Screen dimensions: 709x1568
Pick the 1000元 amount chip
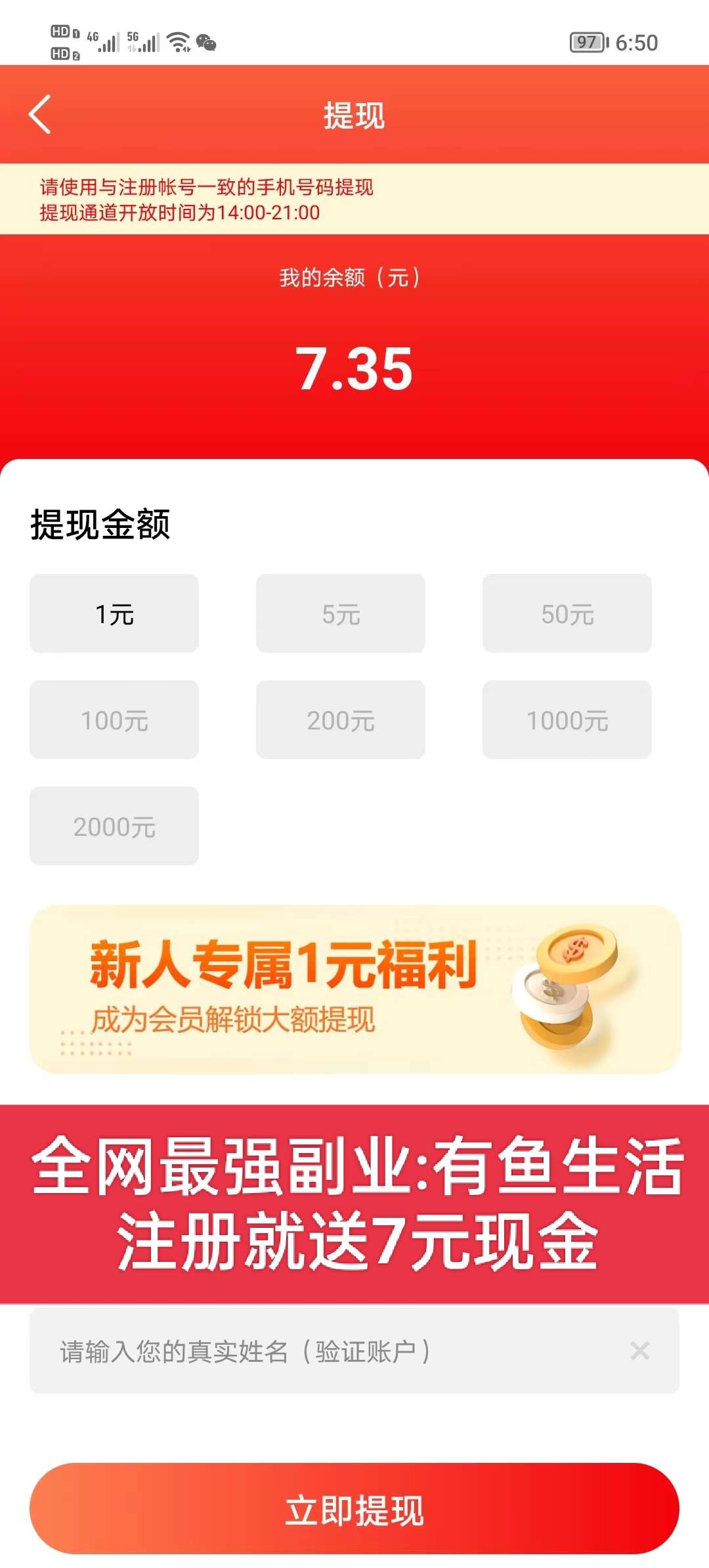point(567,720)
